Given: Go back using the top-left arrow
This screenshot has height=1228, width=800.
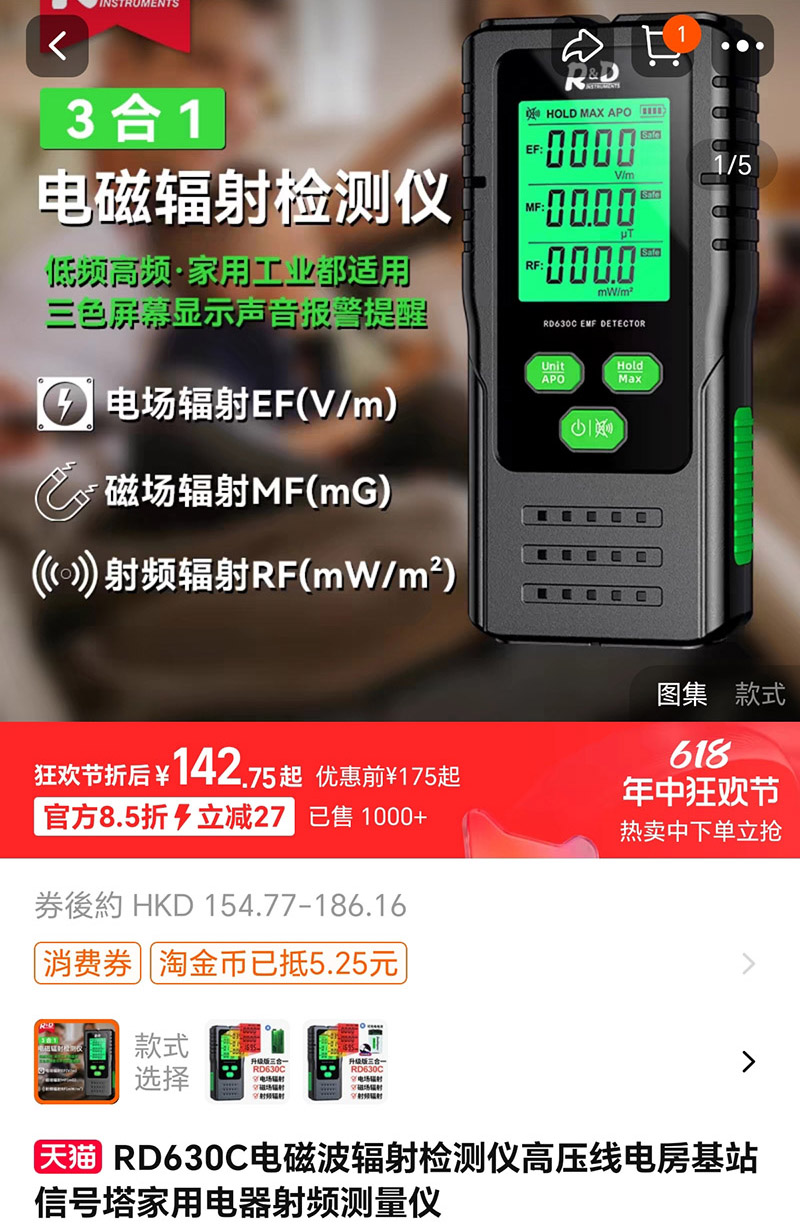Looking at the screenshot, I should point(57,46).
